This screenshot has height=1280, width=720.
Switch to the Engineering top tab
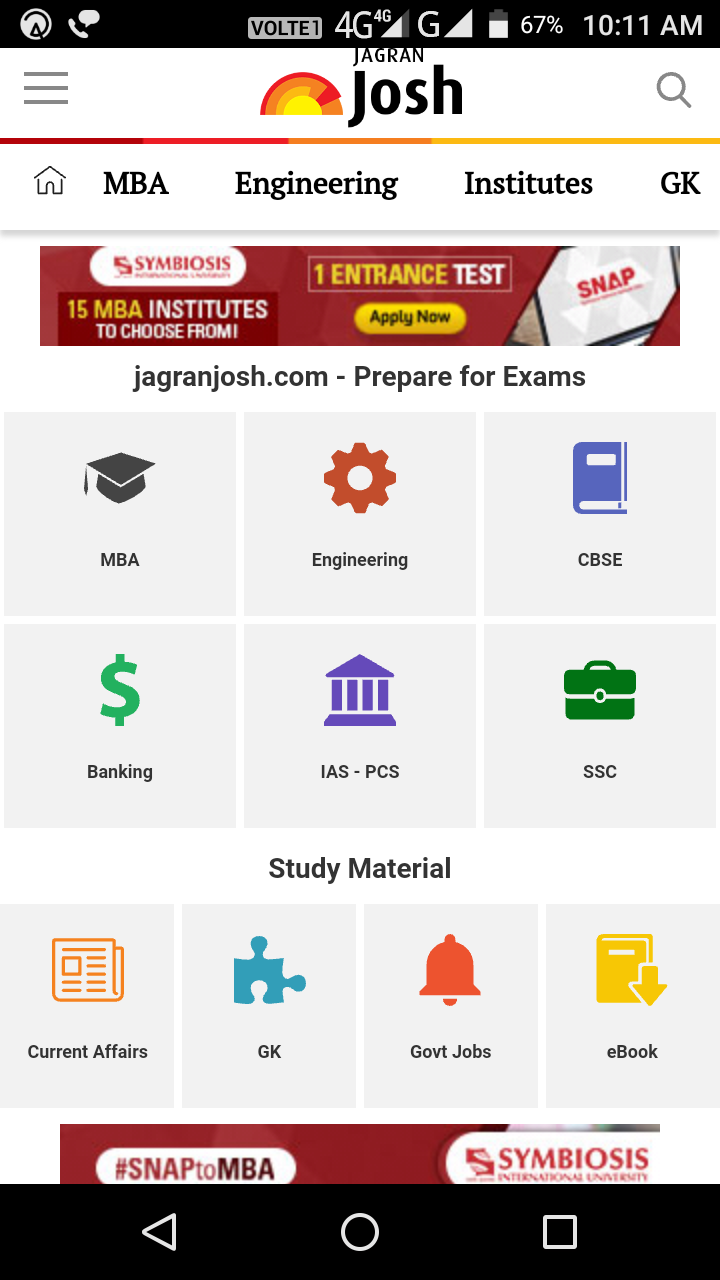[x=316, y=184]
